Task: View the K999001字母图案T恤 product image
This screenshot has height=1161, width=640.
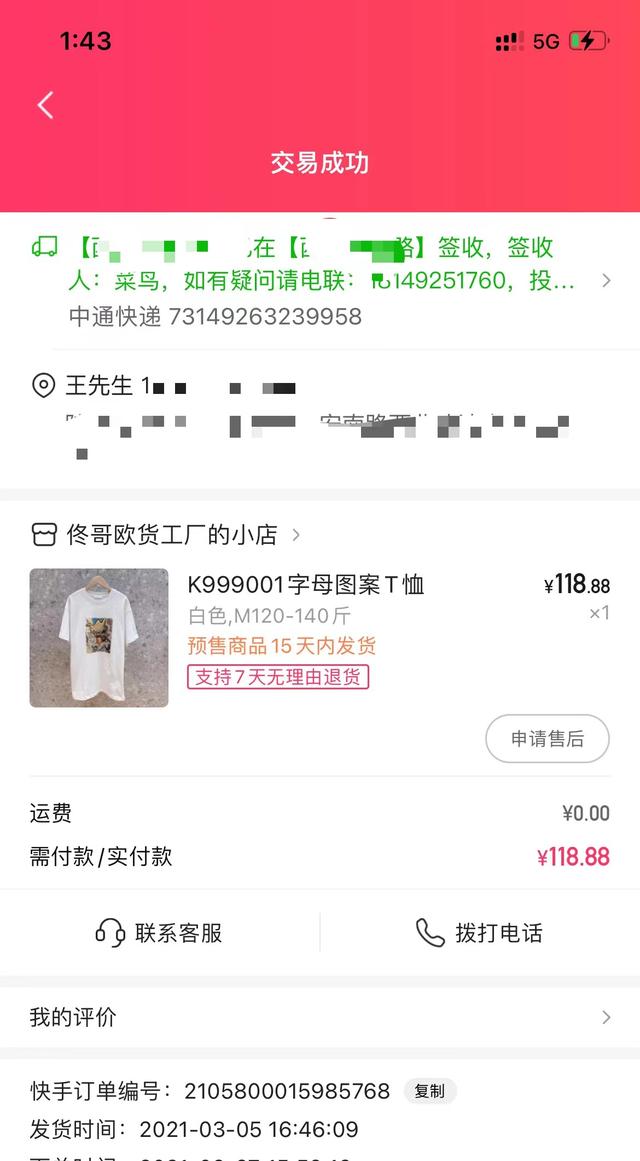Action: tap(99, 638)
